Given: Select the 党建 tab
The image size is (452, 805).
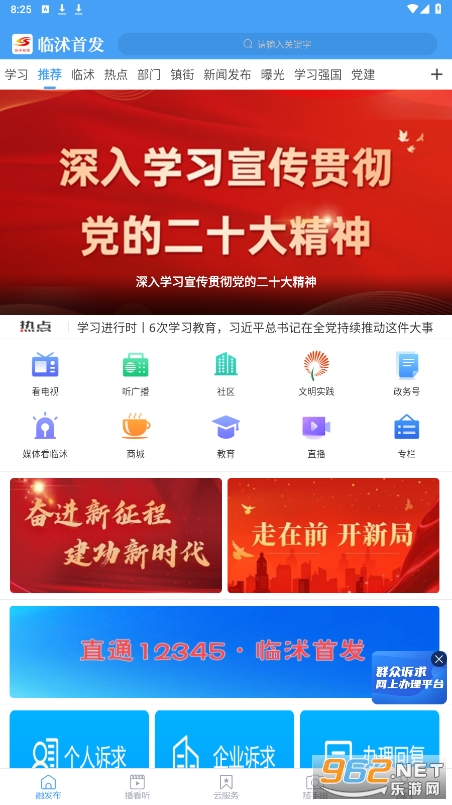Looking at the screenshot, I should 363,74.
